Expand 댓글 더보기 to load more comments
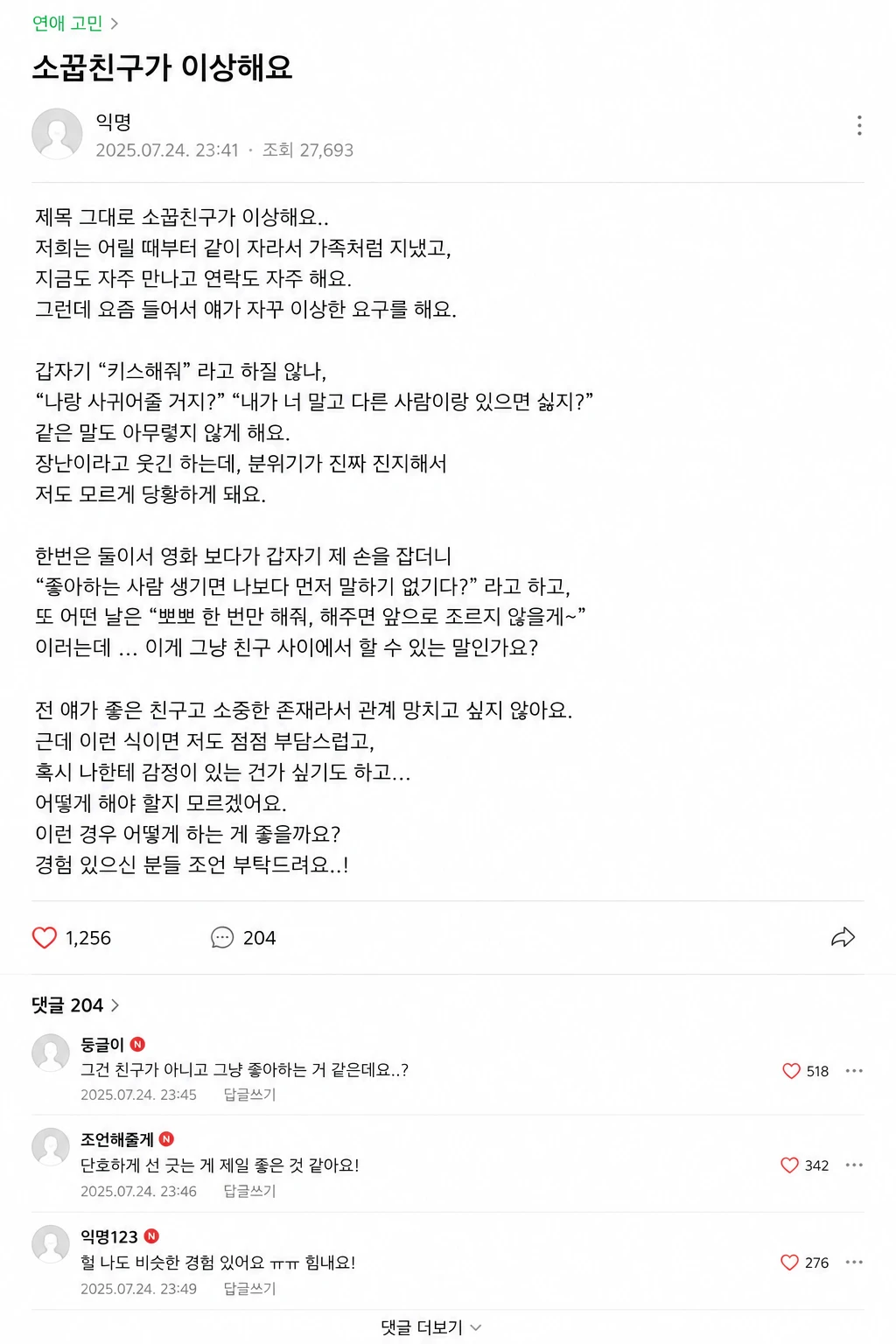Image resolution: width=896 pixels, height=1344 pixels. point(431,1327)
